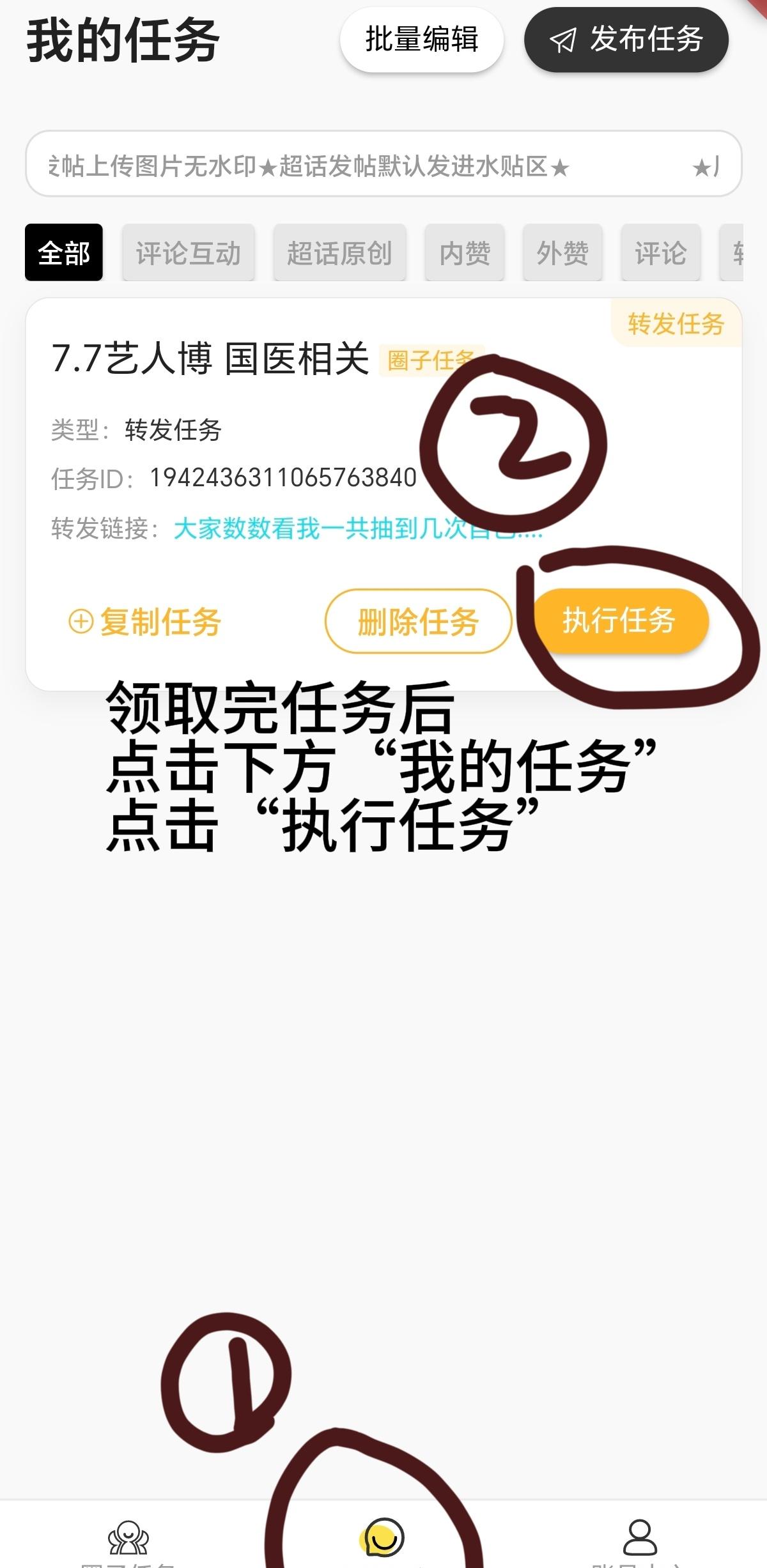The image size is (767, 1568).
Task: Filter tasks by 内赞
Action: [x=465, y=252]
